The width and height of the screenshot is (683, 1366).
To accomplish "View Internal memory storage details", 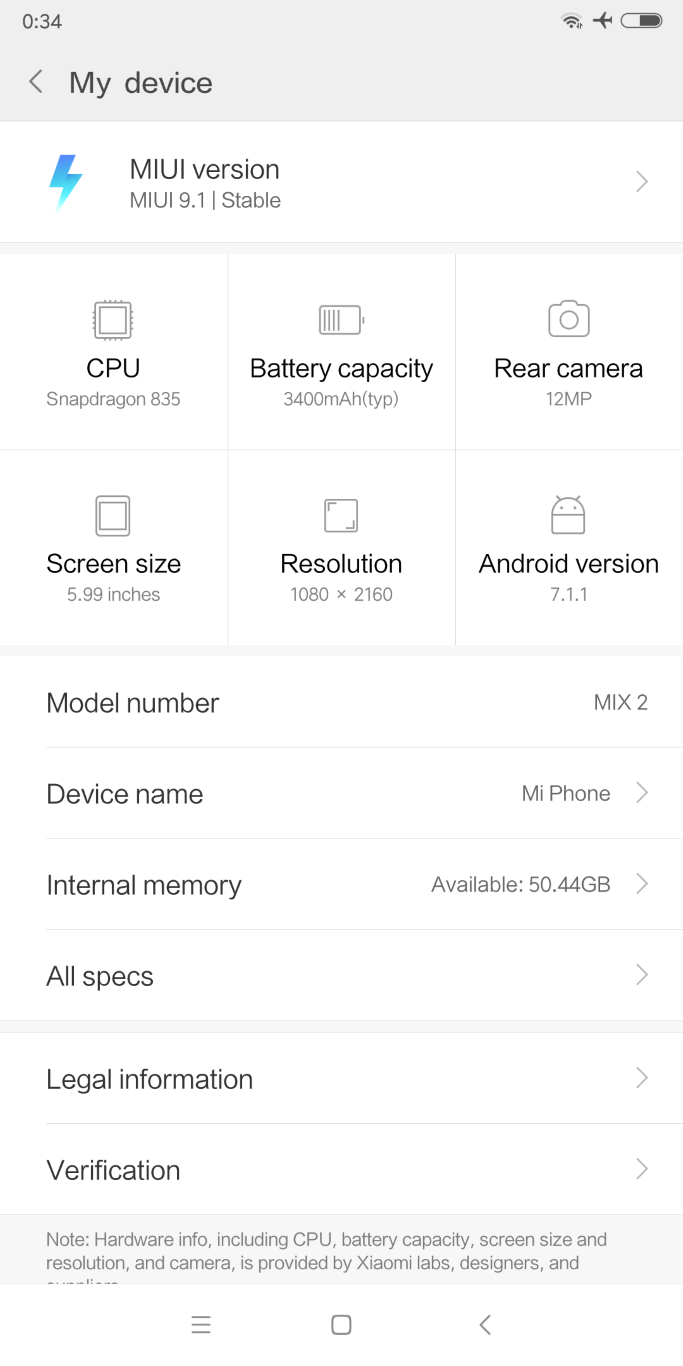I will 341,884.
